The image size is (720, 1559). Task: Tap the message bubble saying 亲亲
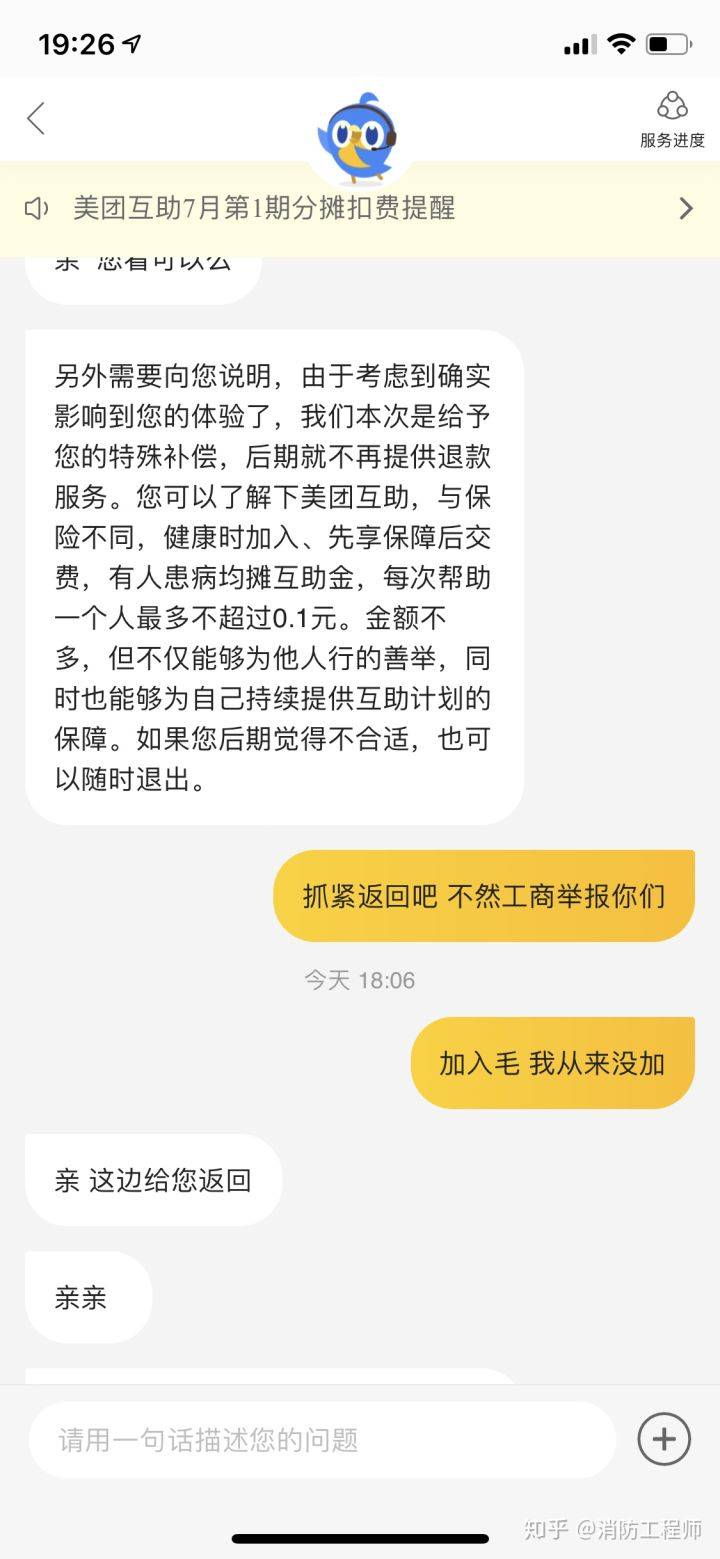point(87,1297)
